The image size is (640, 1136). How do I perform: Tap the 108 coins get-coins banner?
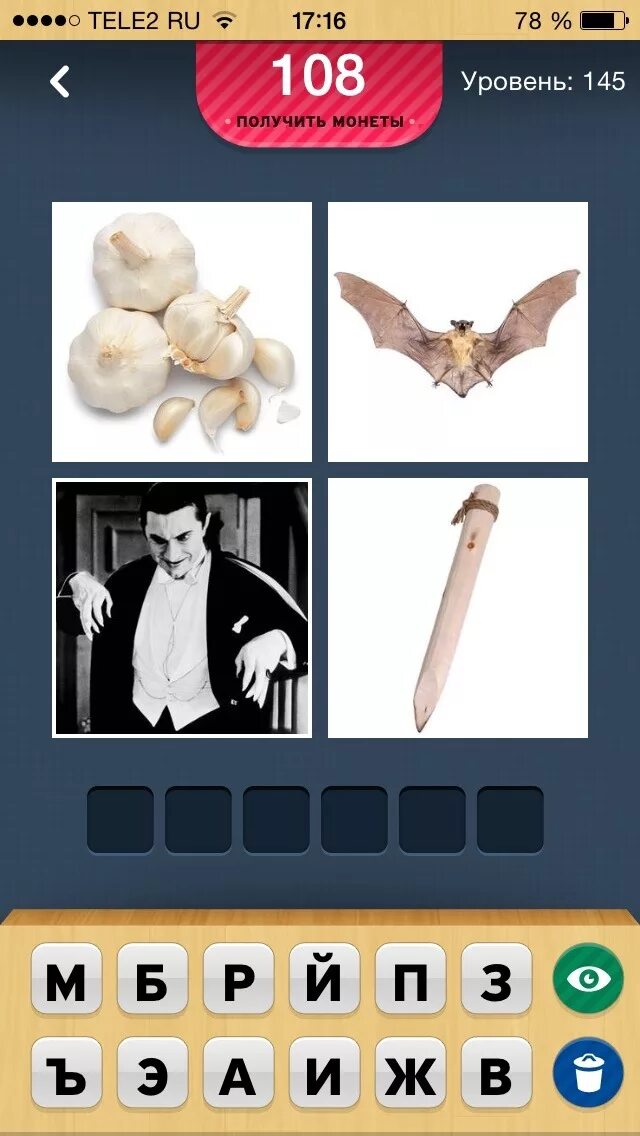[319, 92]
